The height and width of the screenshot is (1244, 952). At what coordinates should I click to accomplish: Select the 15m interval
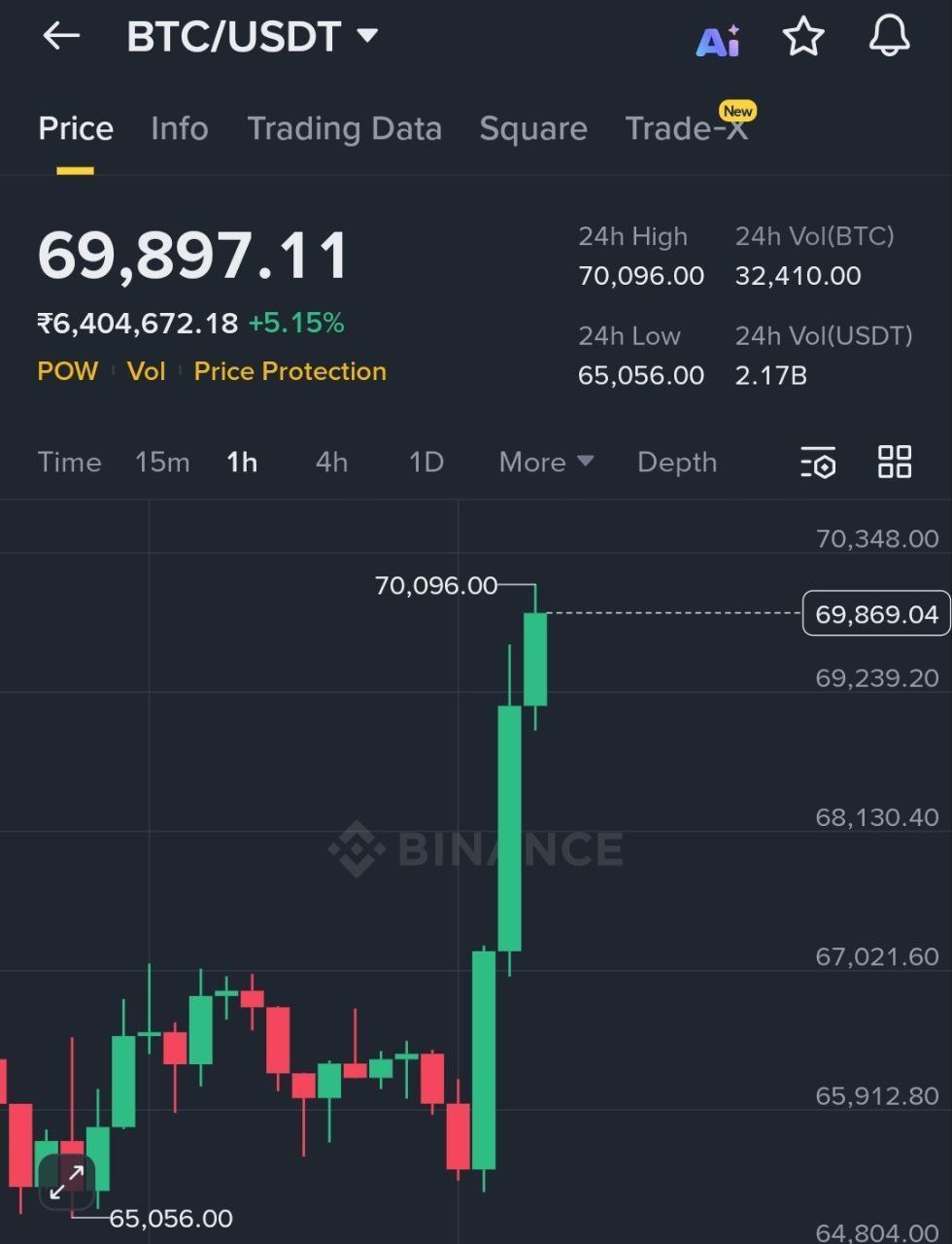[162, 462]
